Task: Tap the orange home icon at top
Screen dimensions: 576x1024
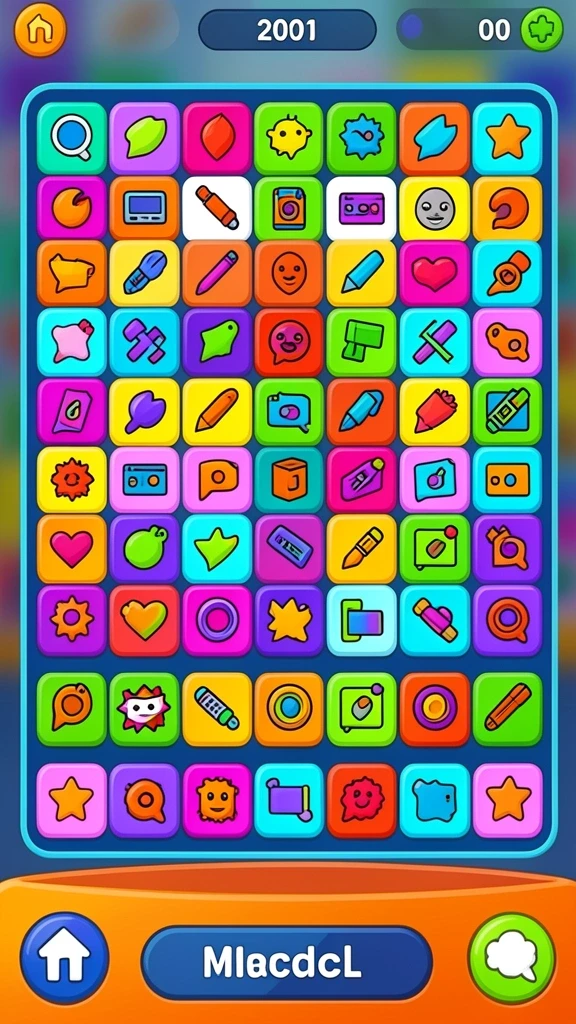Action: coord(40,30)
